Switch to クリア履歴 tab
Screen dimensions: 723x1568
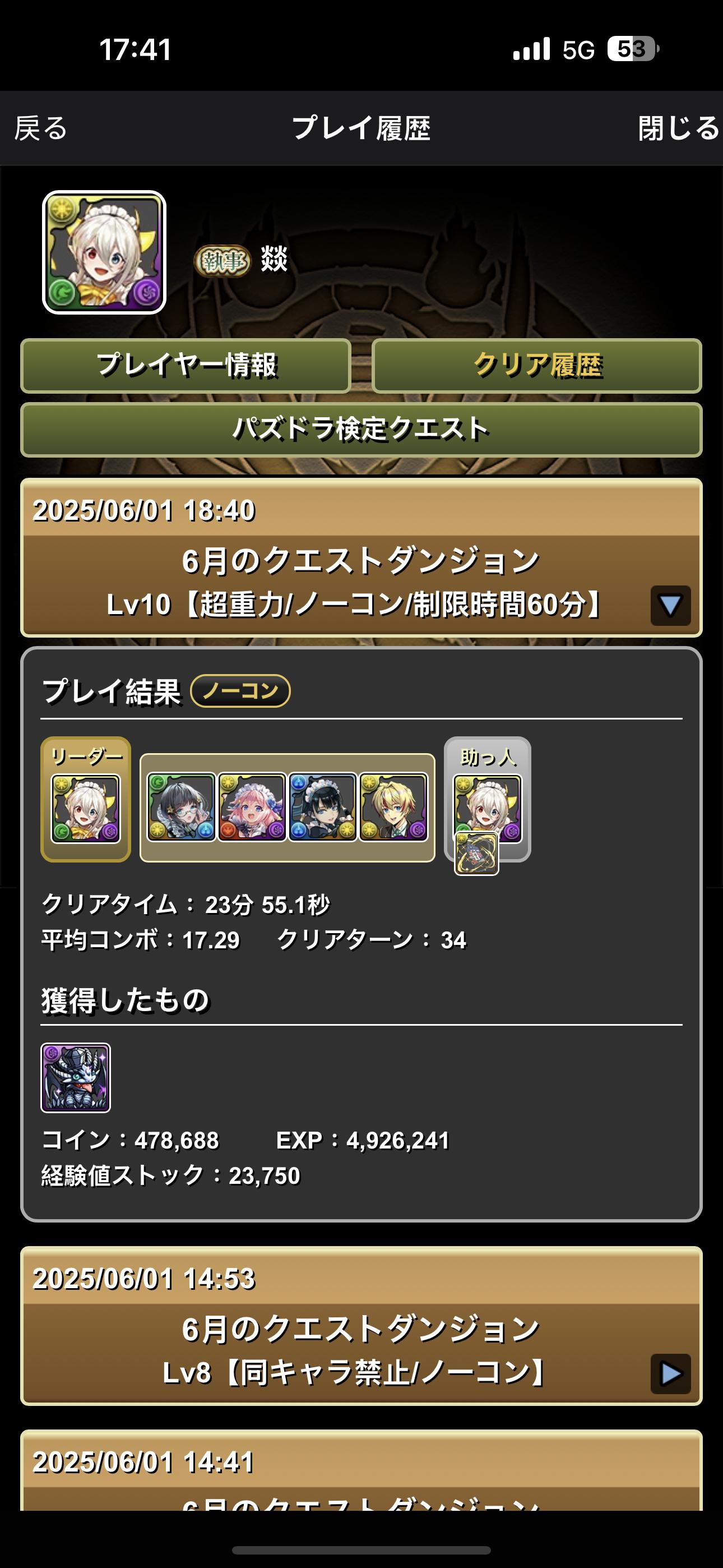[x=537, y=366]
